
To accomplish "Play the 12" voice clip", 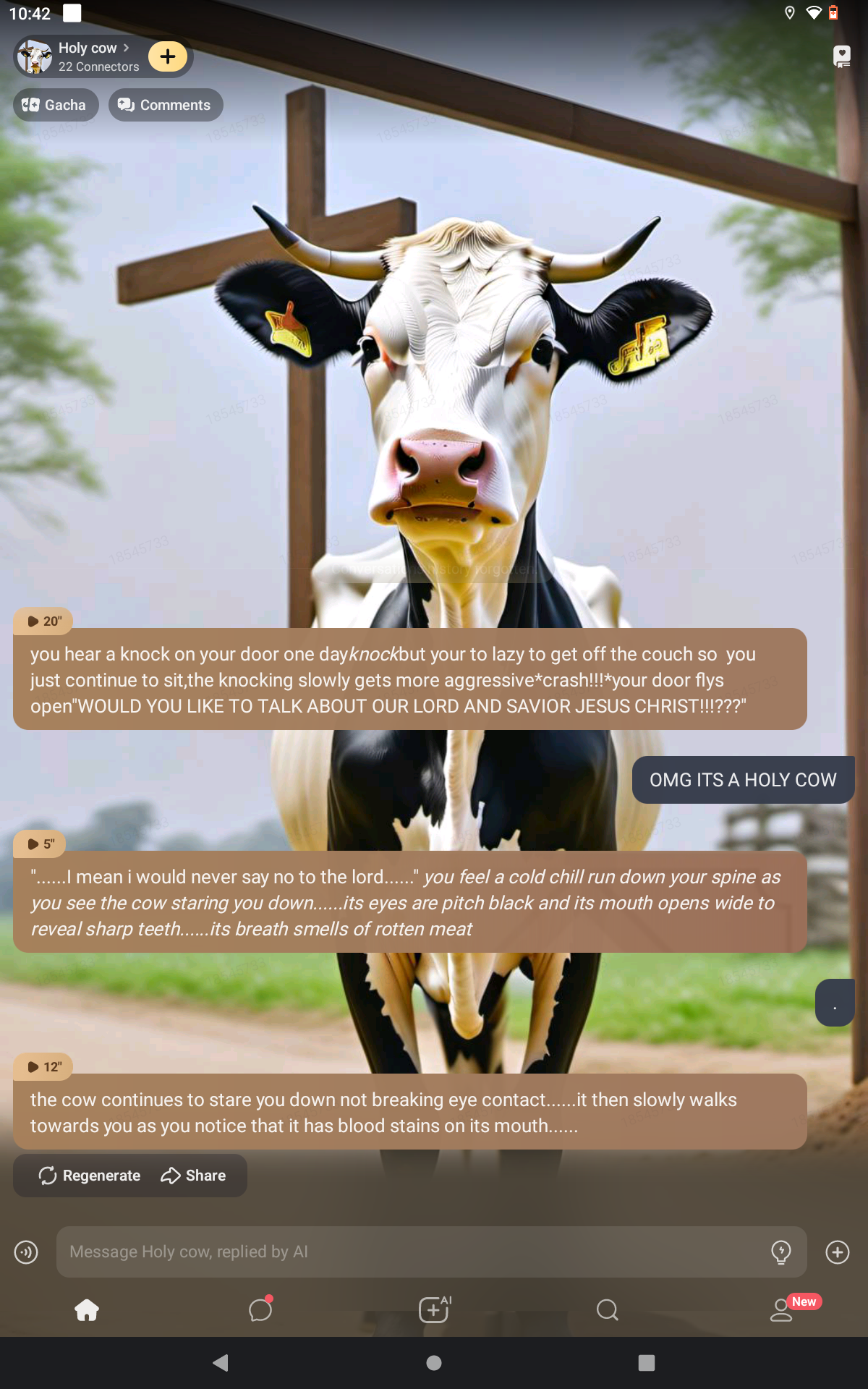I will tap(43, 1066).
